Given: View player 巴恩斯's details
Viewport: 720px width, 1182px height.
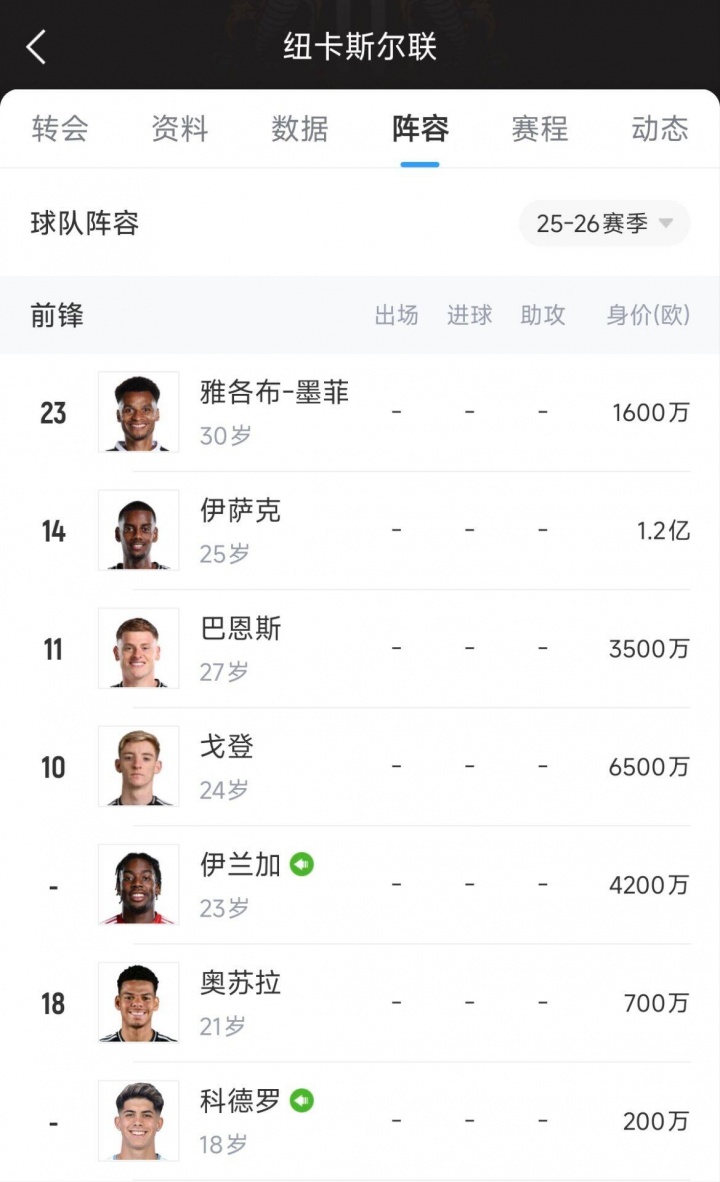Looking at the screenshot, I should point(240,648).
